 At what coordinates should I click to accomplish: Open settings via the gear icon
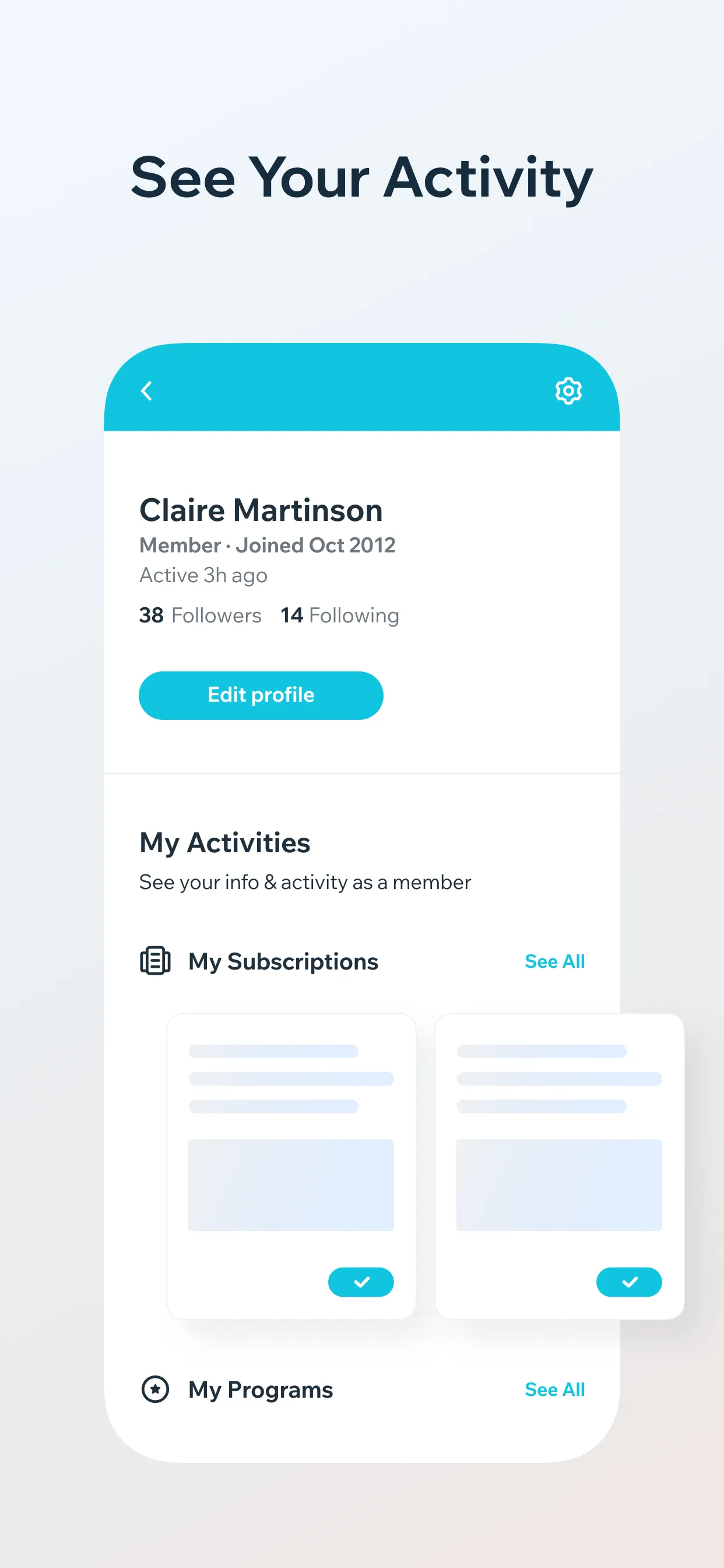tap(568, 390)
